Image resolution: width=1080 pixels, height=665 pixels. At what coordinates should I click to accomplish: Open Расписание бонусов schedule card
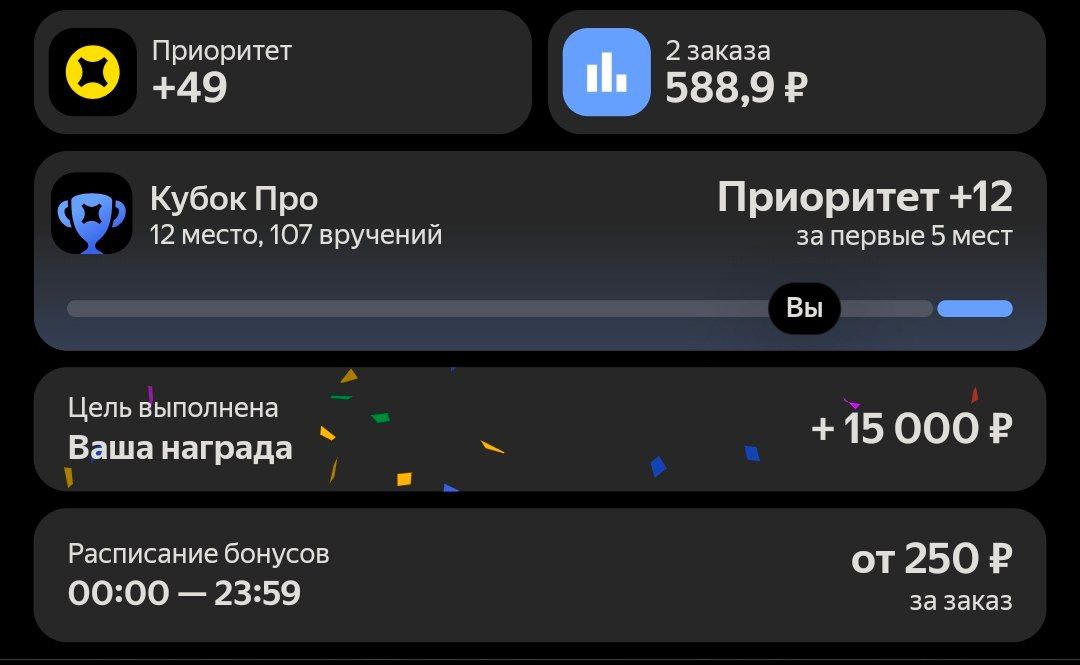pos(540,575)
